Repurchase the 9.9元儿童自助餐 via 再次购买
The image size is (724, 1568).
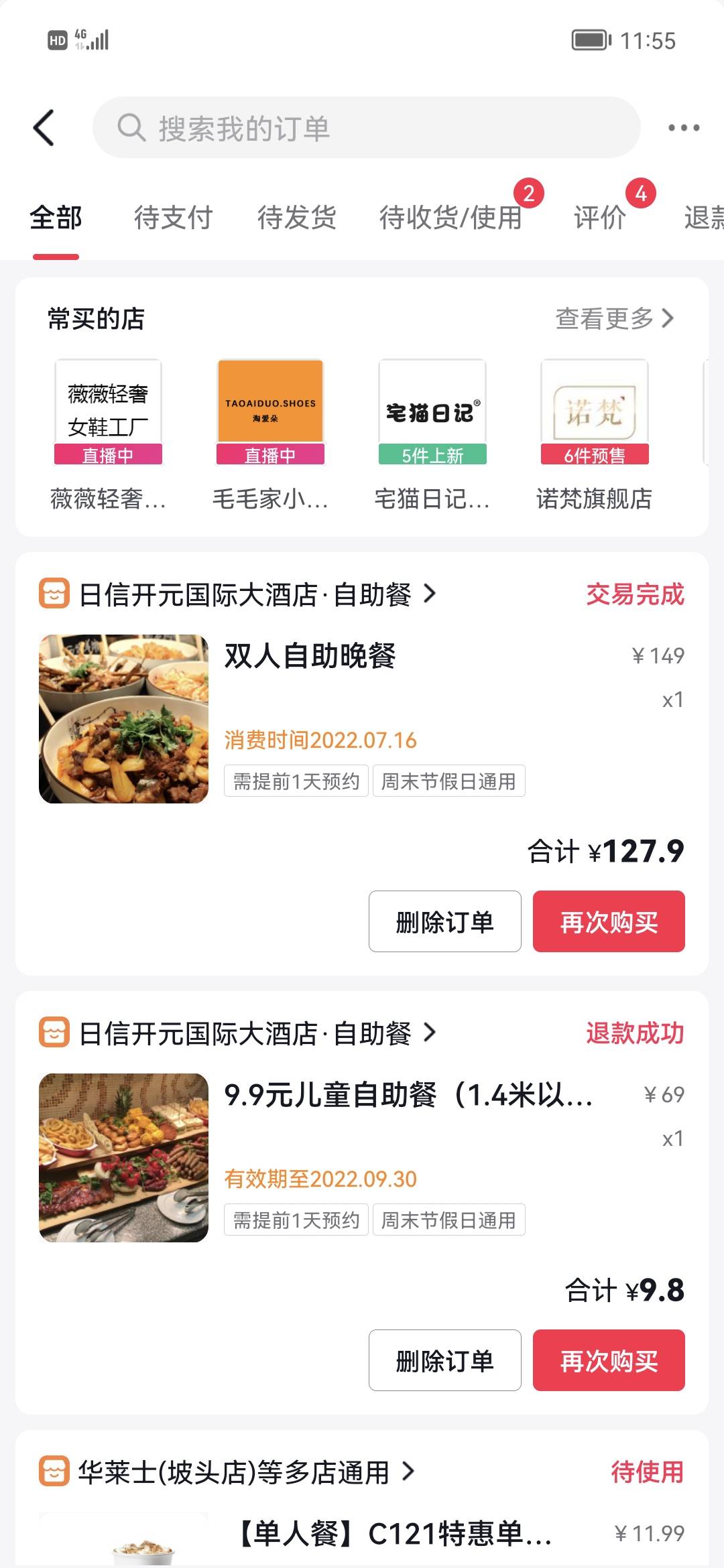click(x=609, y=1360)
